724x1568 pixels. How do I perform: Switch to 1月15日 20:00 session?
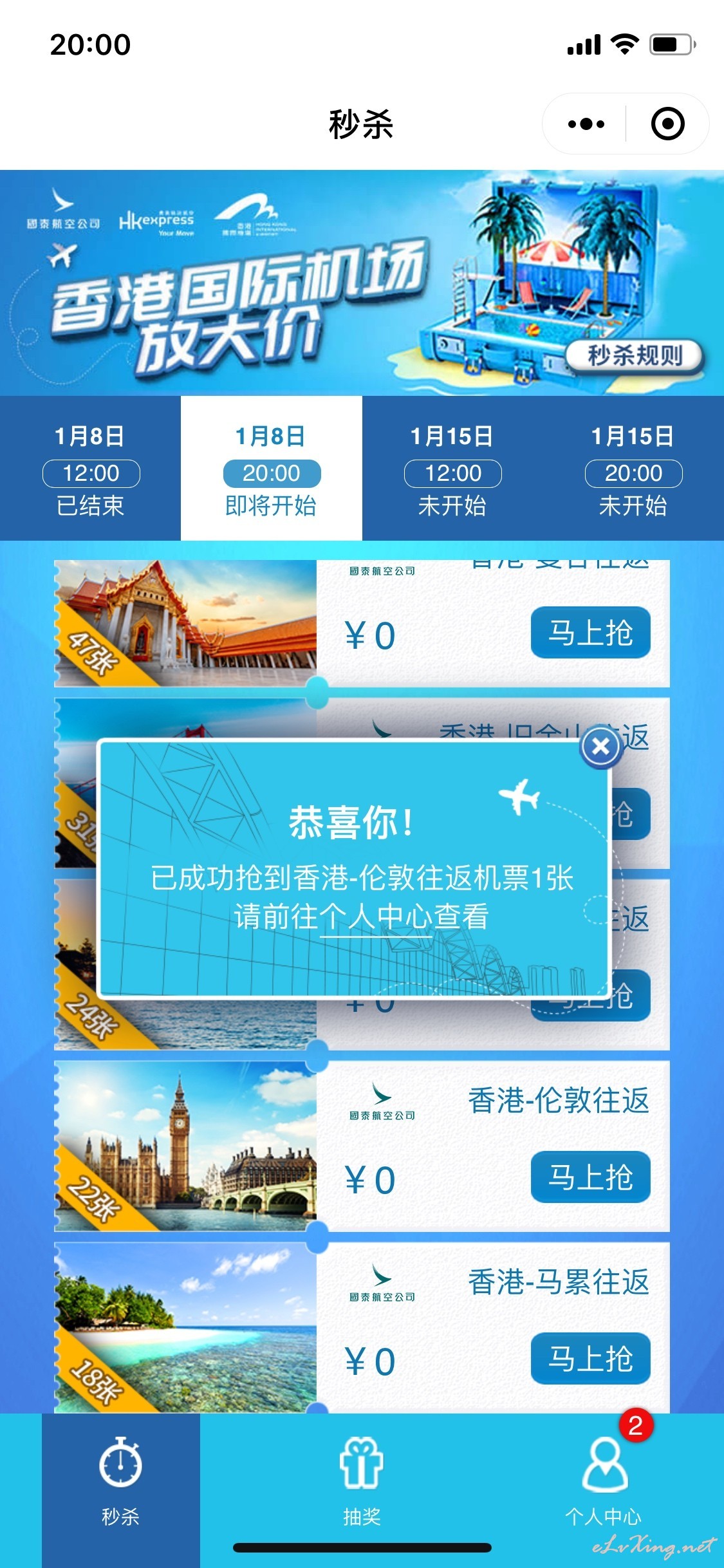pos(633,469)
